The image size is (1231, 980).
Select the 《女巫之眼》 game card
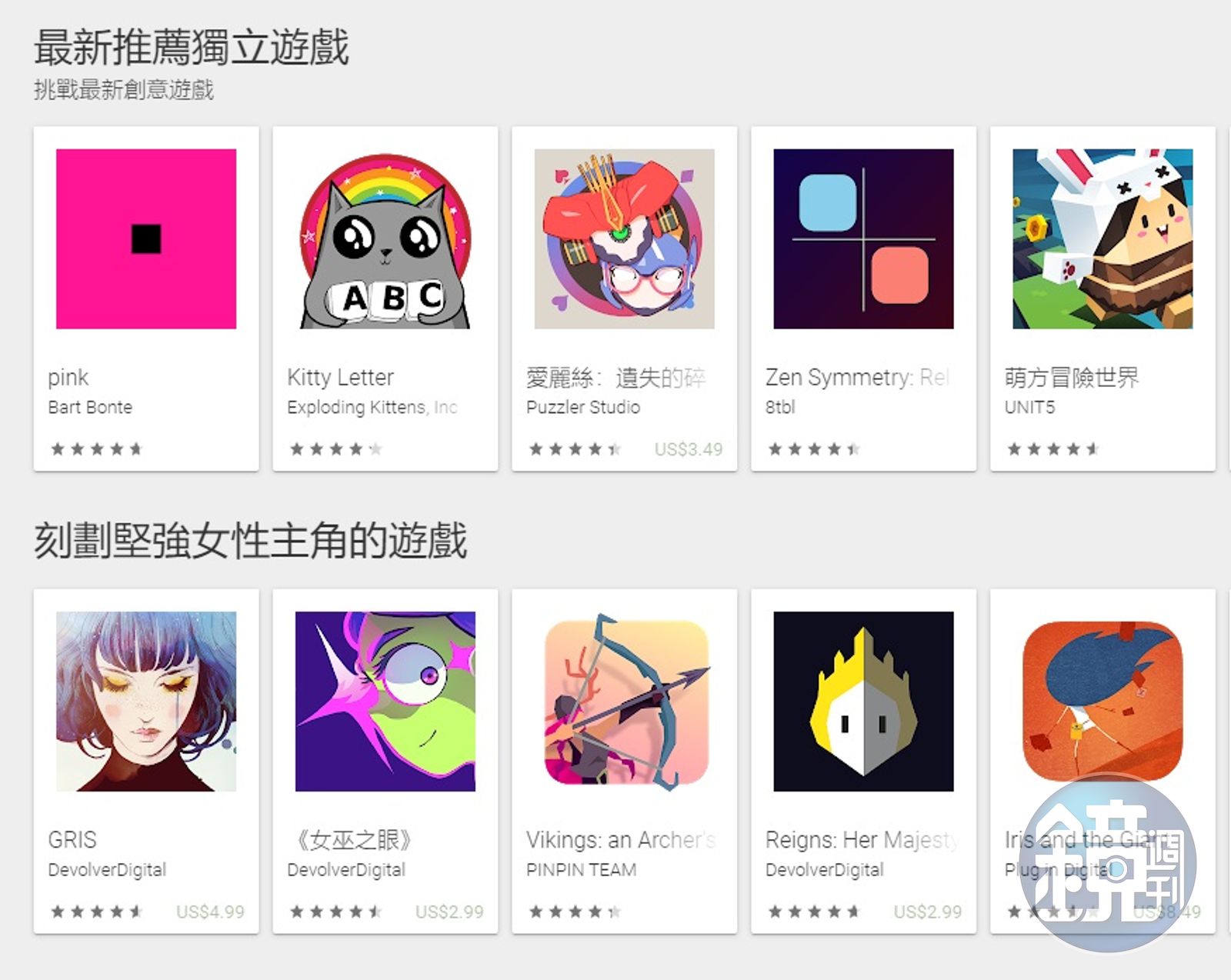(385, 702)
